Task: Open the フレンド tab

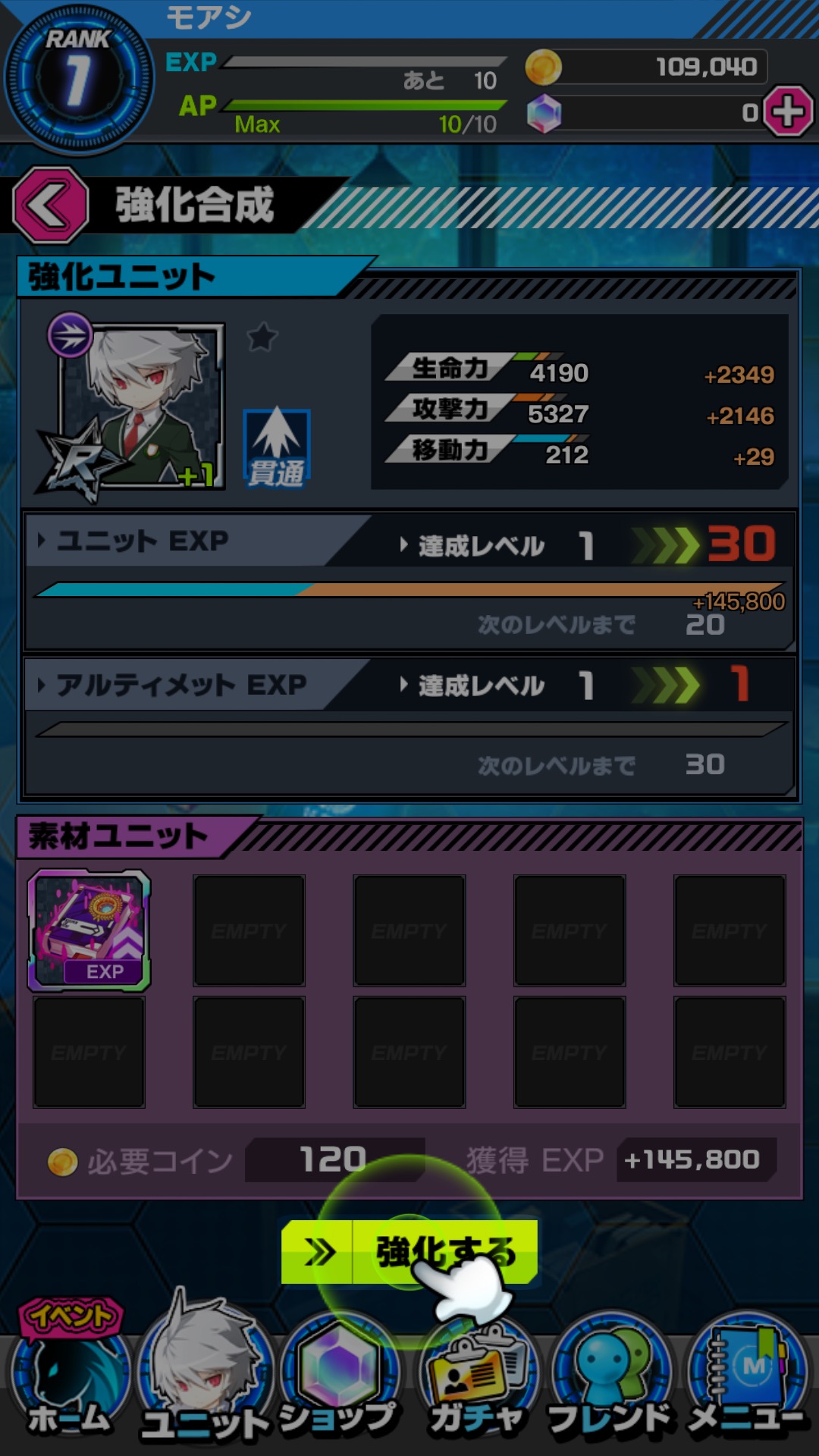Action: [x=611, y=1380]
